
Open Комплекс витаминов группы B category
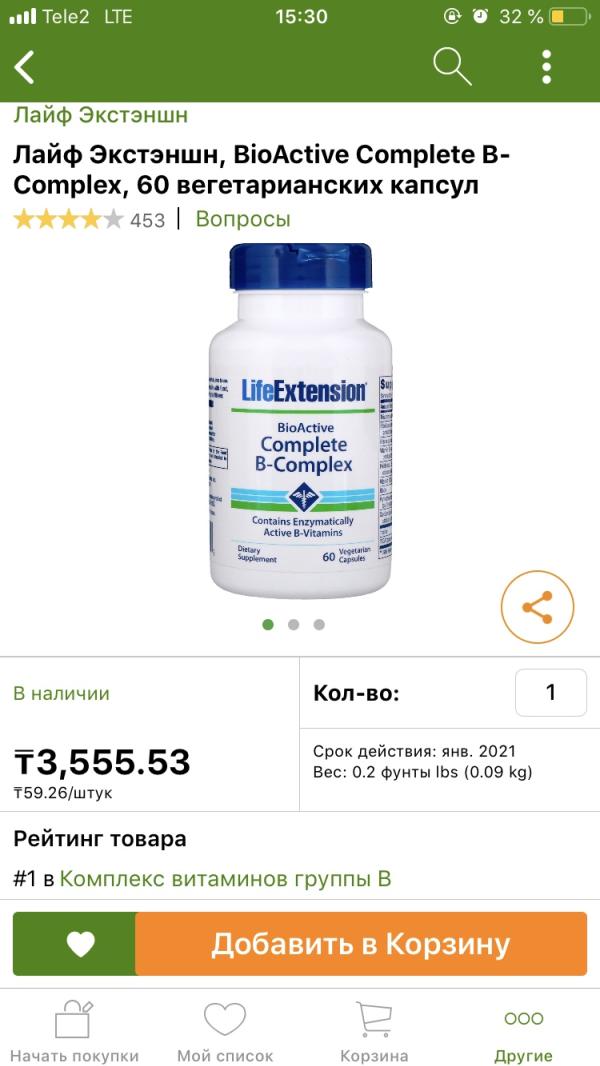(x=225, y=879)
